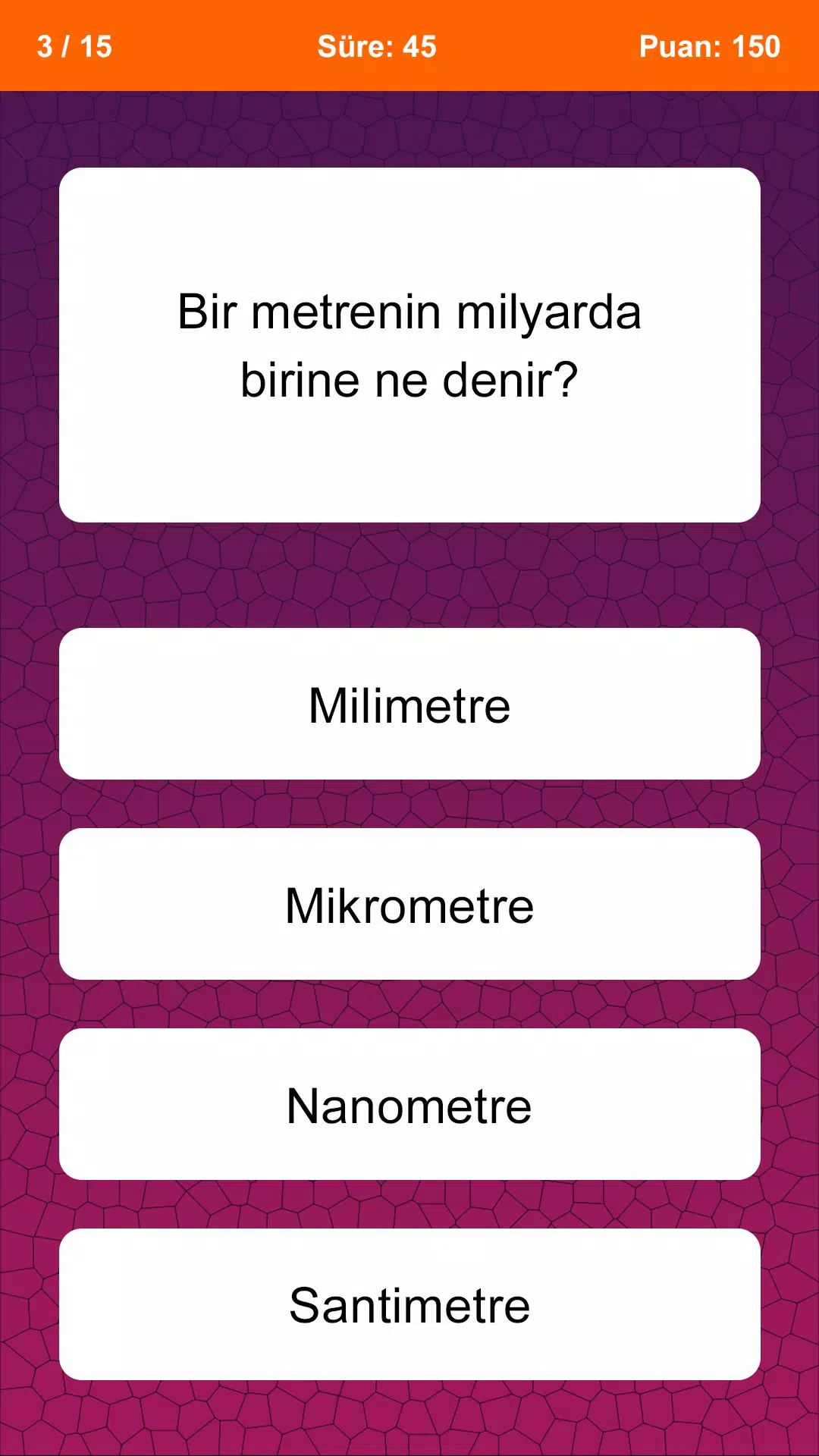This screenshot has height=1456, width=819.
Task: Choose the correct answer Nanometre
Action: click(x=409, y=1105)
